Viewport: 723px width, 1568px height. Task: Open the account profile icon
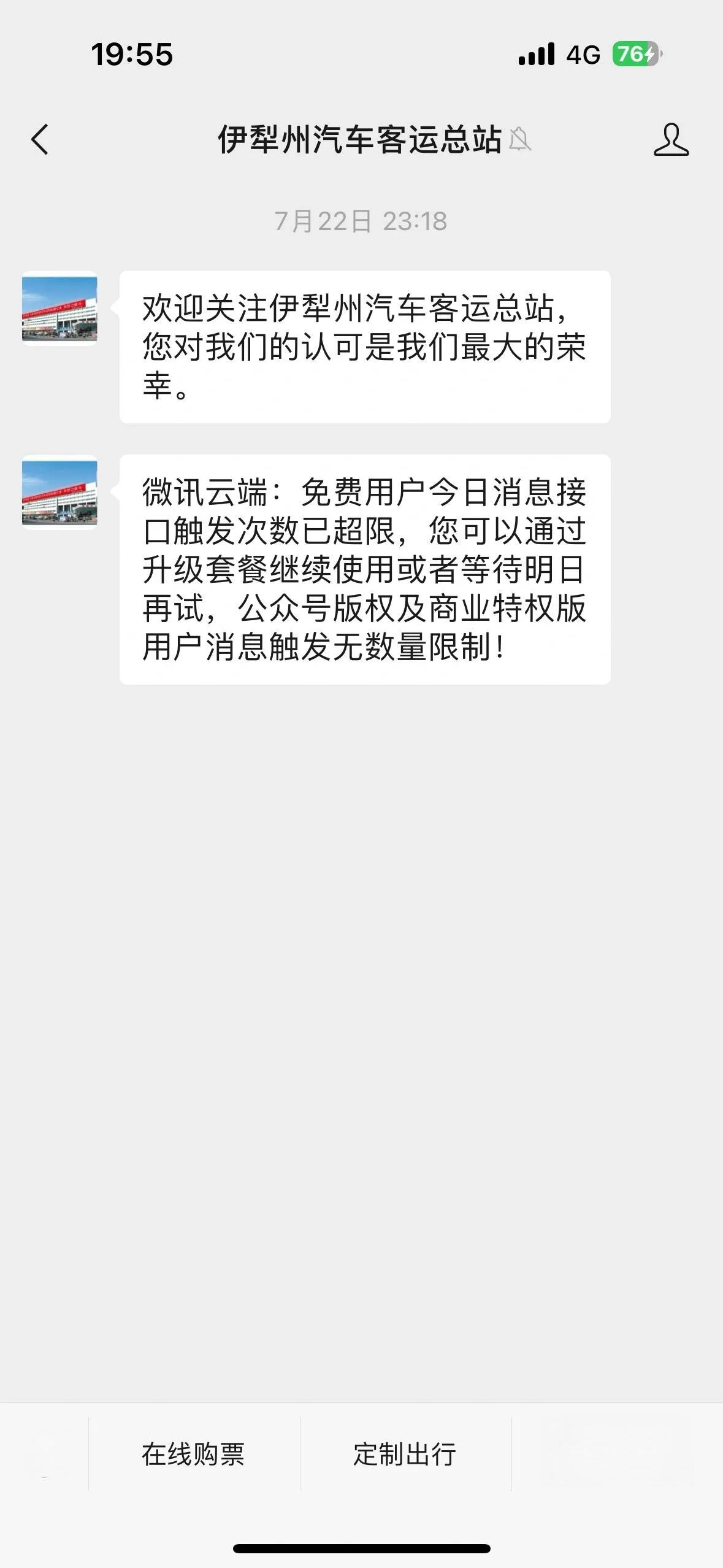pos(671,139)
